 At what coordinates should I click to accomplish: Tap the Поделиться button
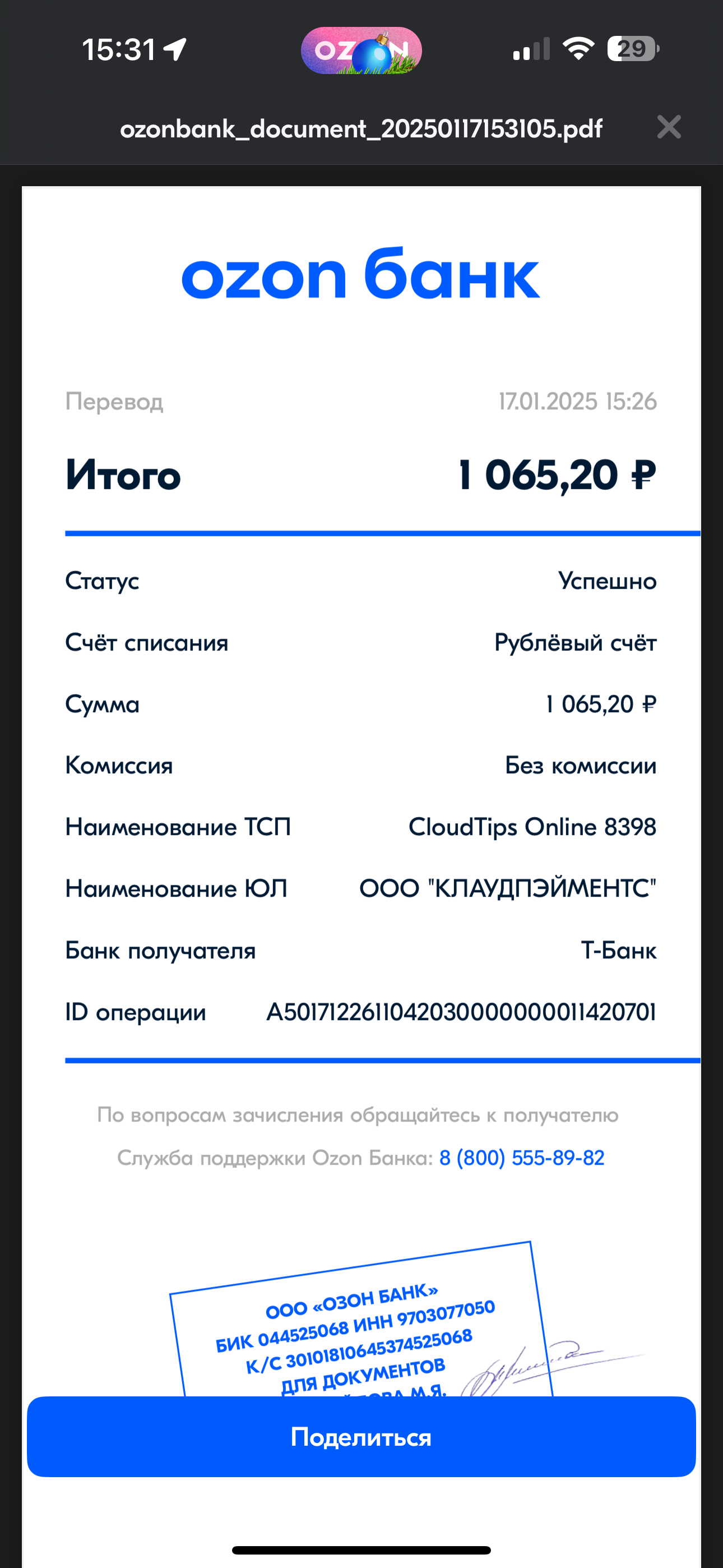pos(361,1437)
